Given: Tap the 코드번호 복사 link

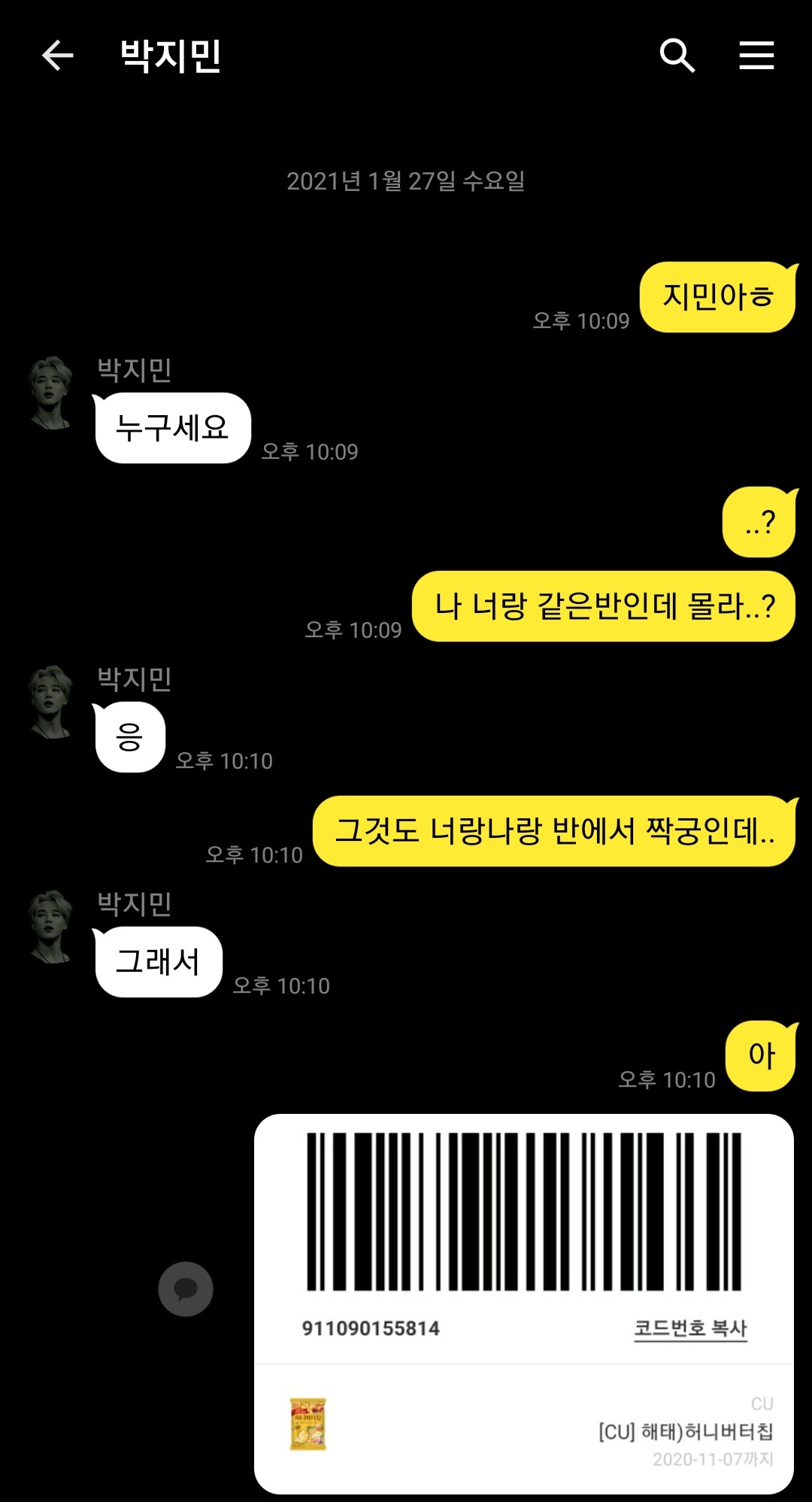Looking at the screenshot, I should [x=690, y=1328].
